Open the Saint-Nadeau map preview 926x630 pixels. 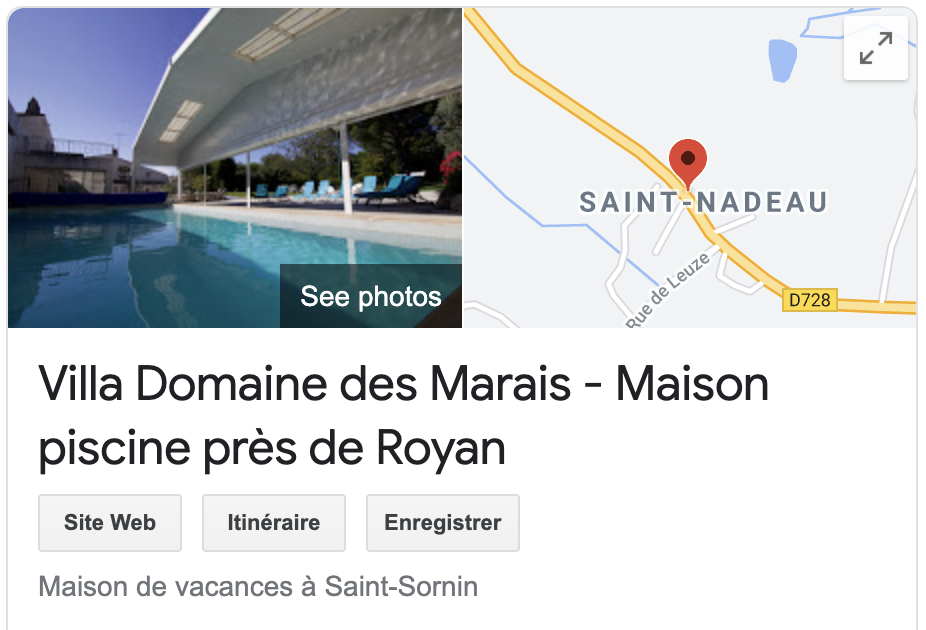click(x=690, y=230)
